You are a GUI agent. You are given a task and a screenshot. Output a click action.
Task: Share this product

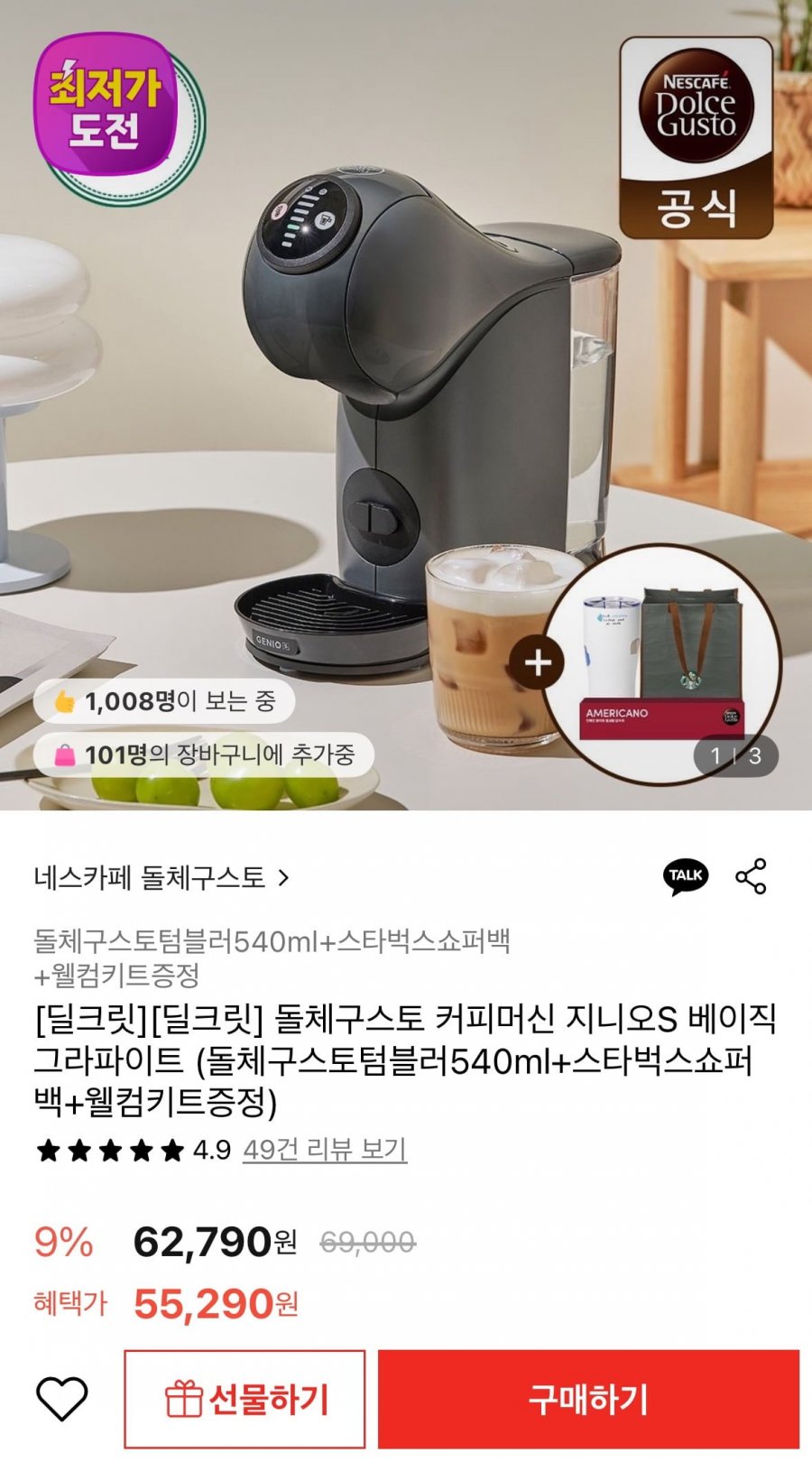[x=751, y=876]
